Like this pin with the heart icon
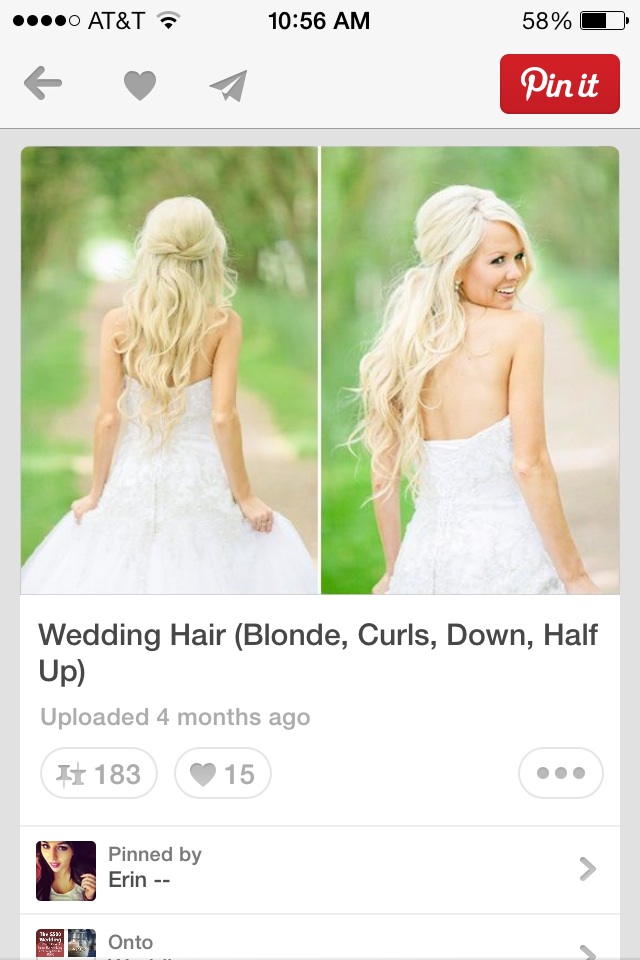 (x=139, y=86)
